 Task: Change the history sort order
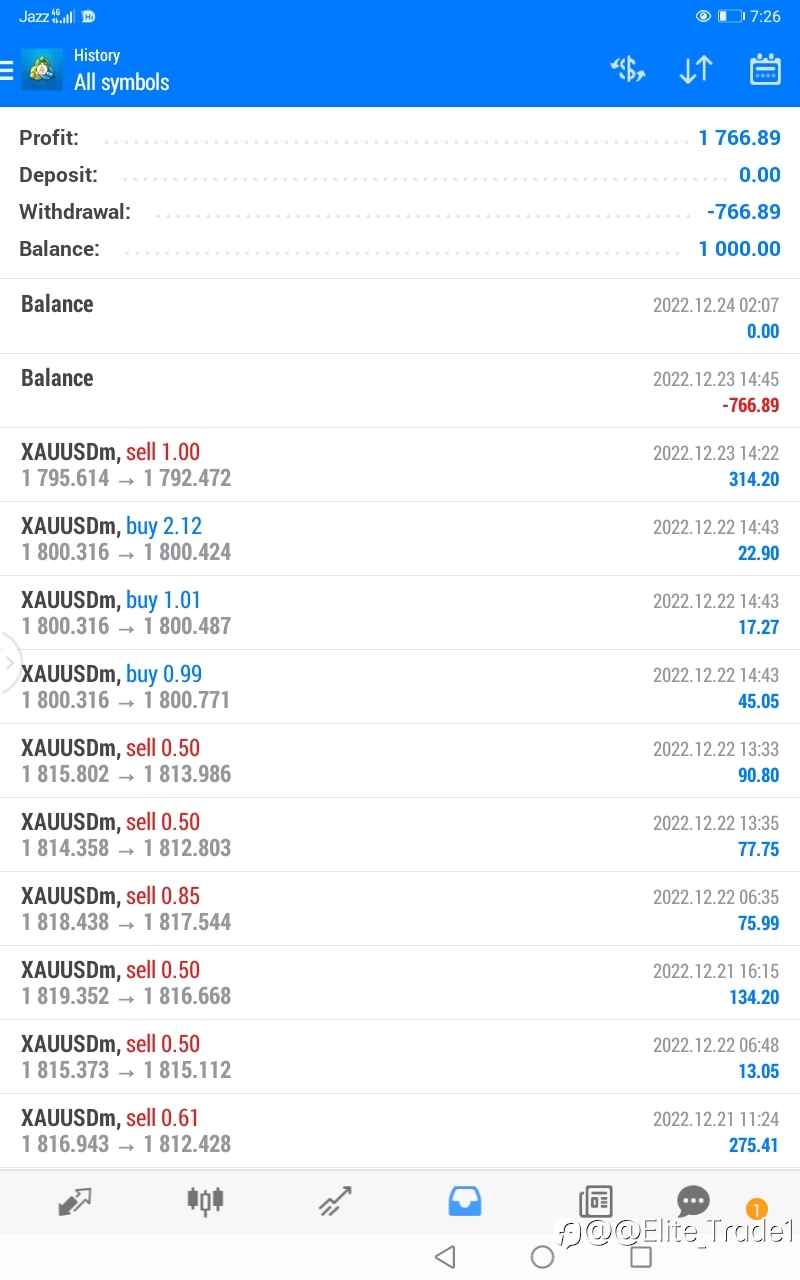[x=696, y=69]
